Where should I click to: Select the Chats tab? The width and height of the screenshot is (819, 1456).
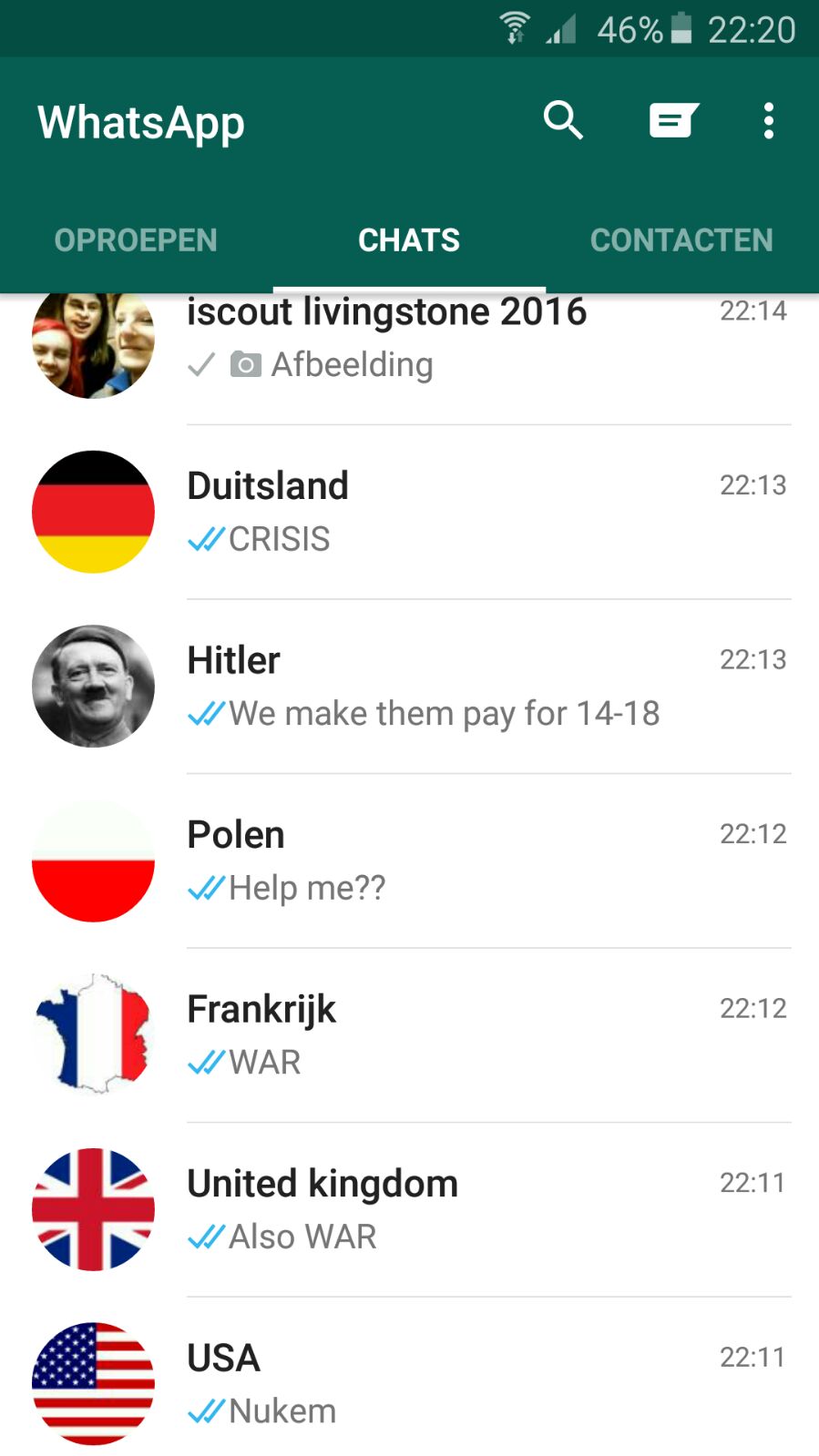click(409, 240)
